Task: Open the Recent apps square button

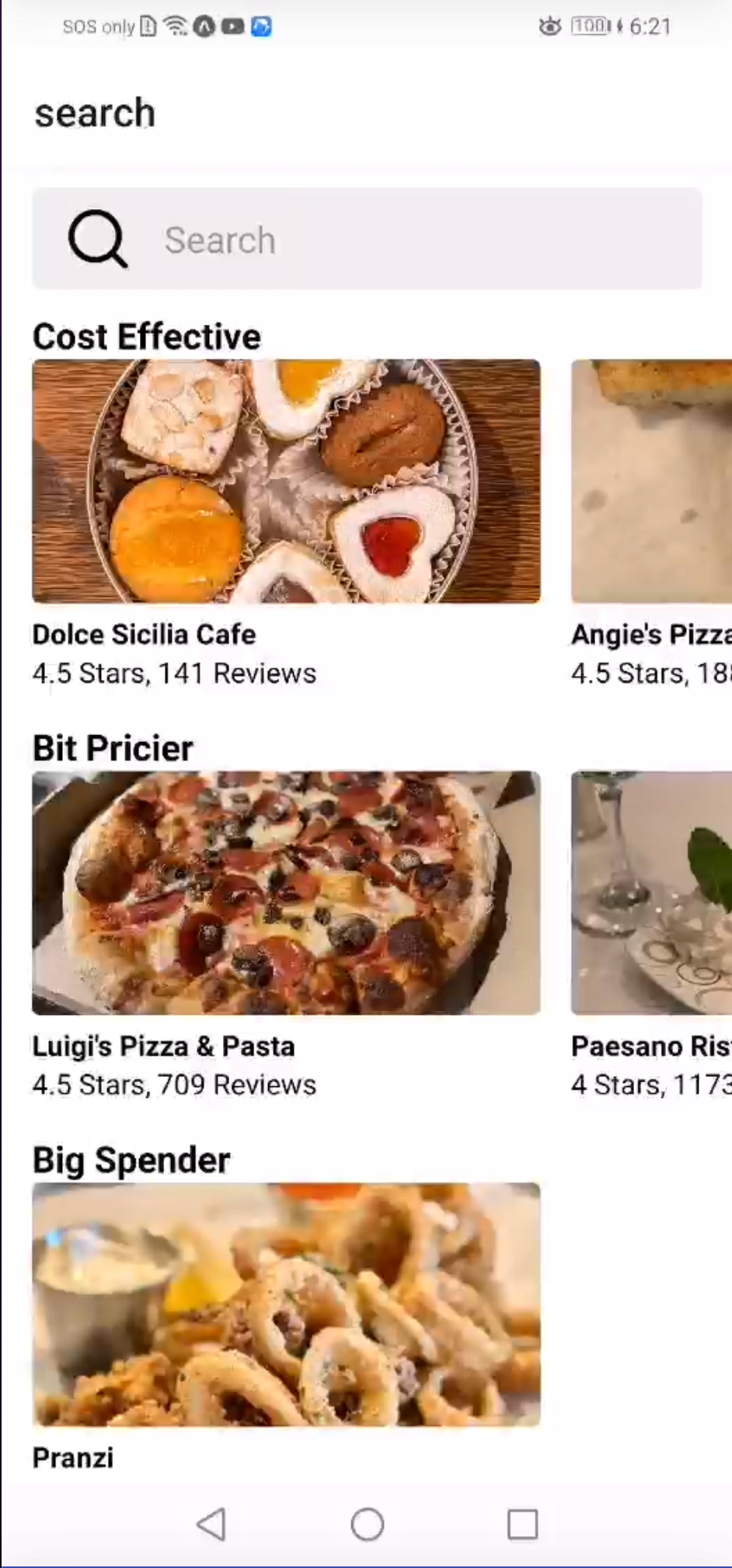Action: point(522,1524)
